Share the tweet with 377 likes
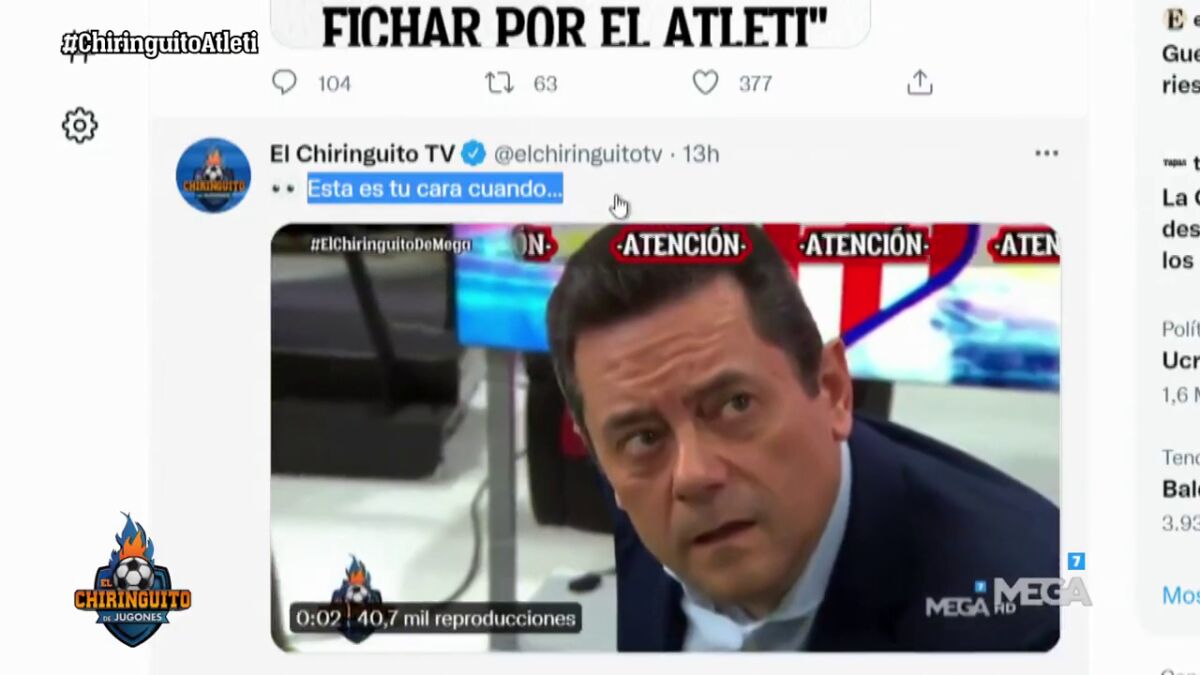 919,83
